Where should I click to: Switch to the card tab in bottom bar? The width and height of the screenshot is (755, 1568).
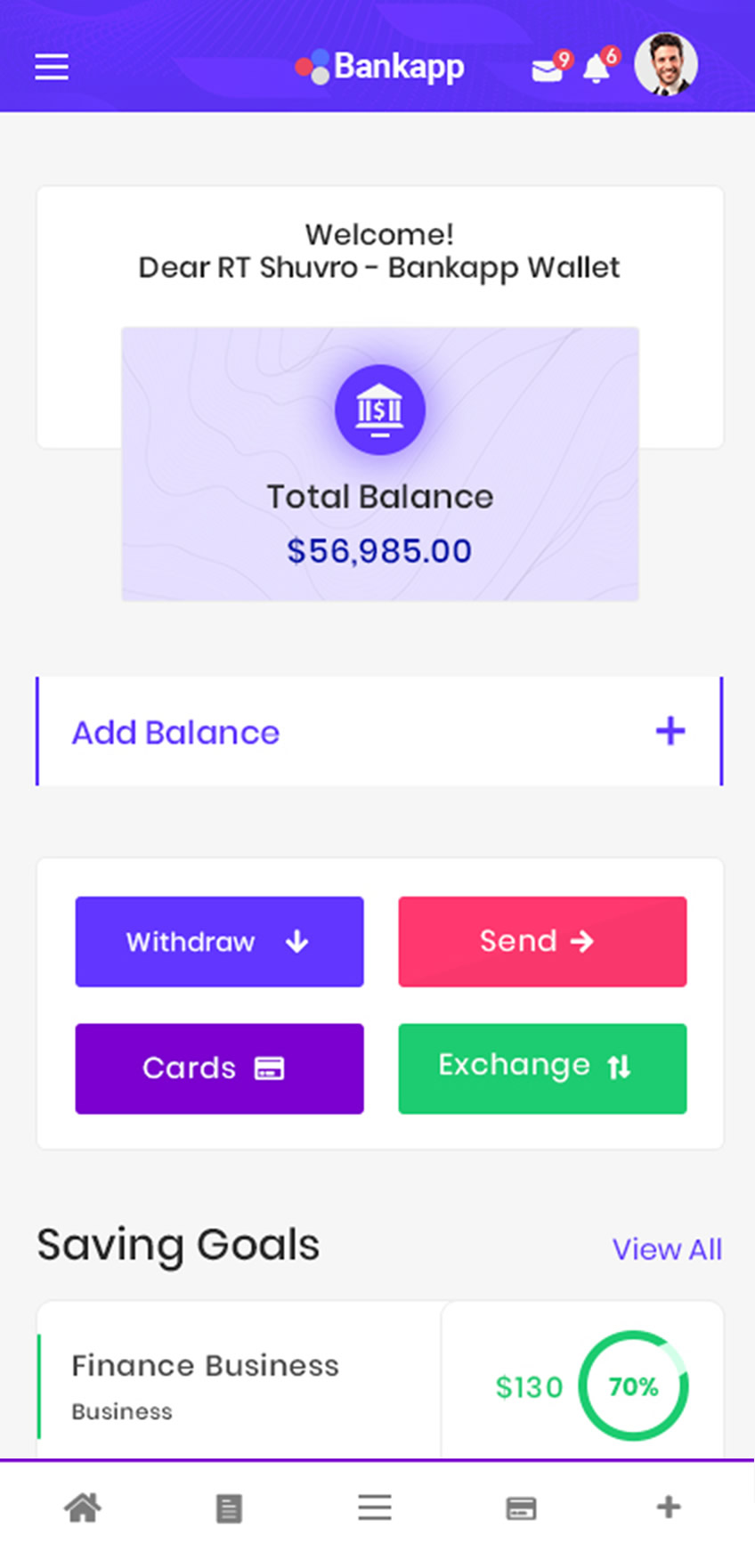pos(521,1508)
